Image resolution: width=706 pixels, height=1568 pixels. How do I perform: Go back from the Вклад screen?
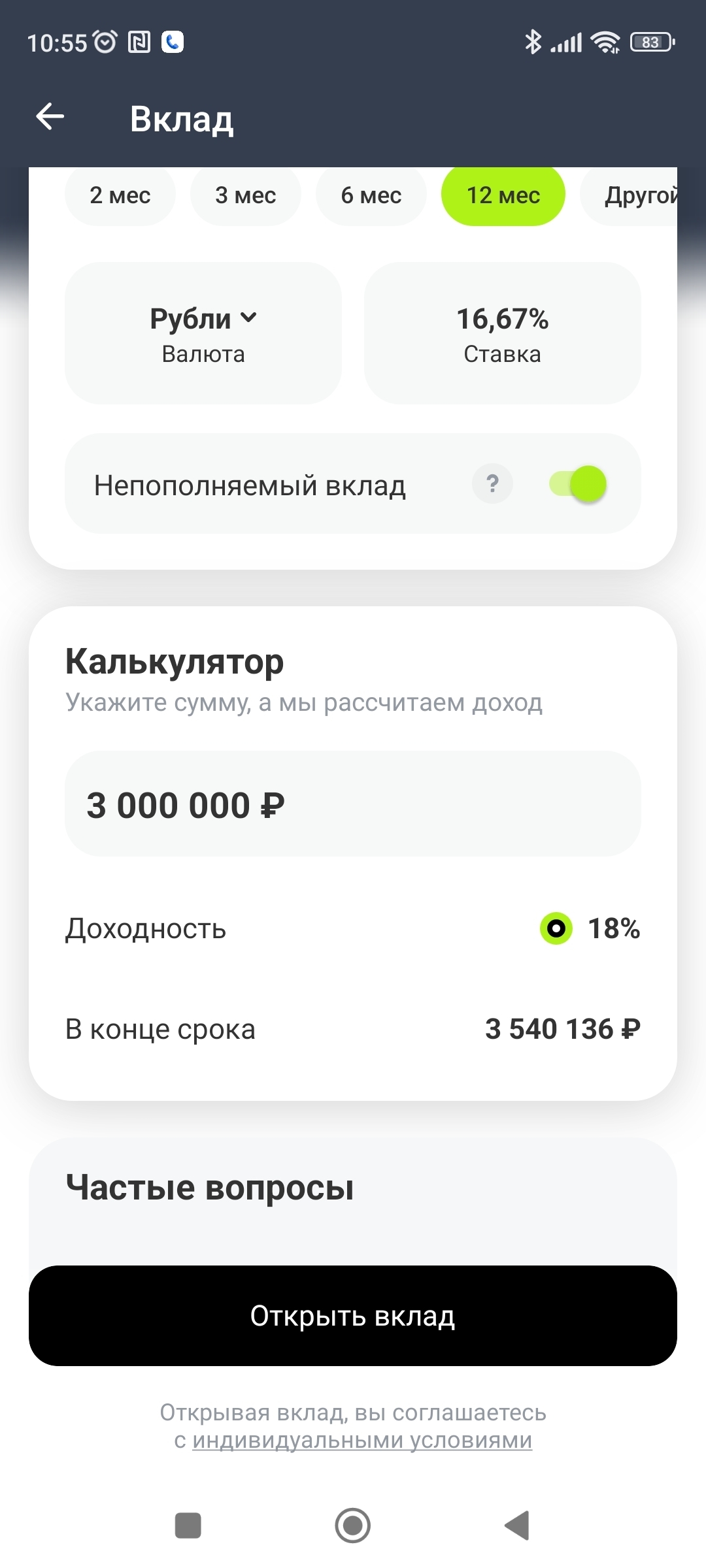50,118
